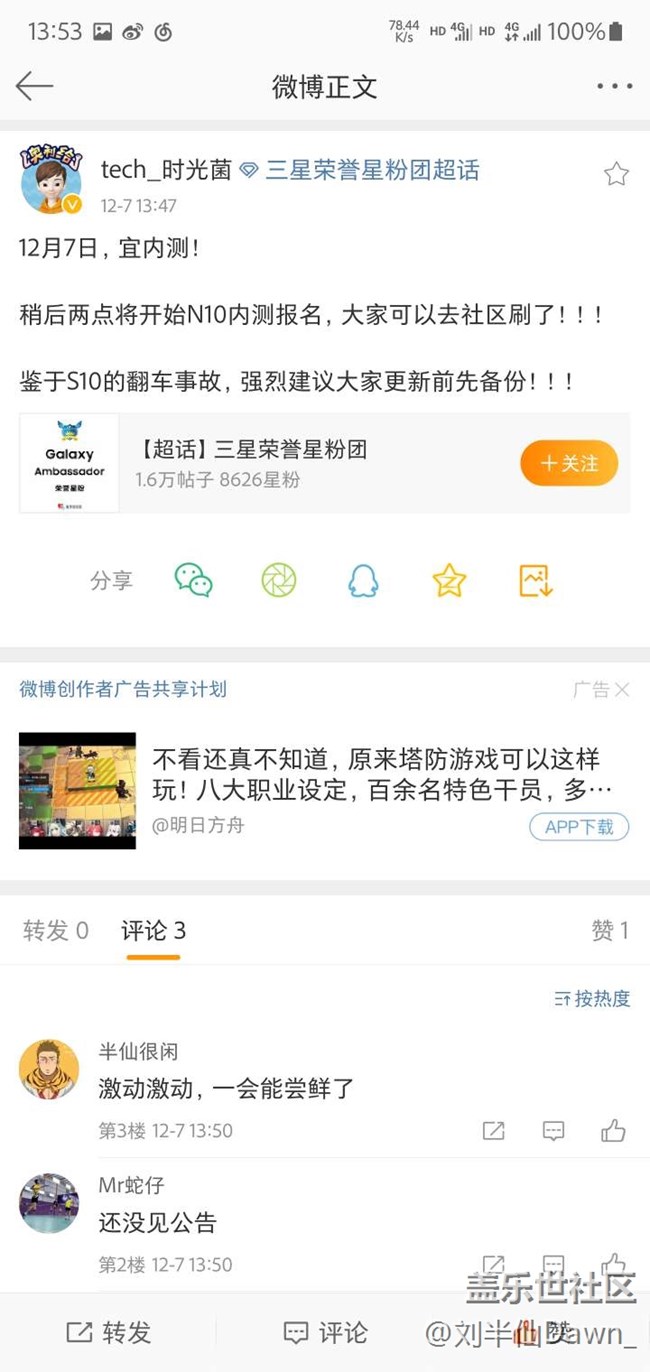The image size is (650, 1372).
Task: Save the post as an image
Action: [536, 580]
